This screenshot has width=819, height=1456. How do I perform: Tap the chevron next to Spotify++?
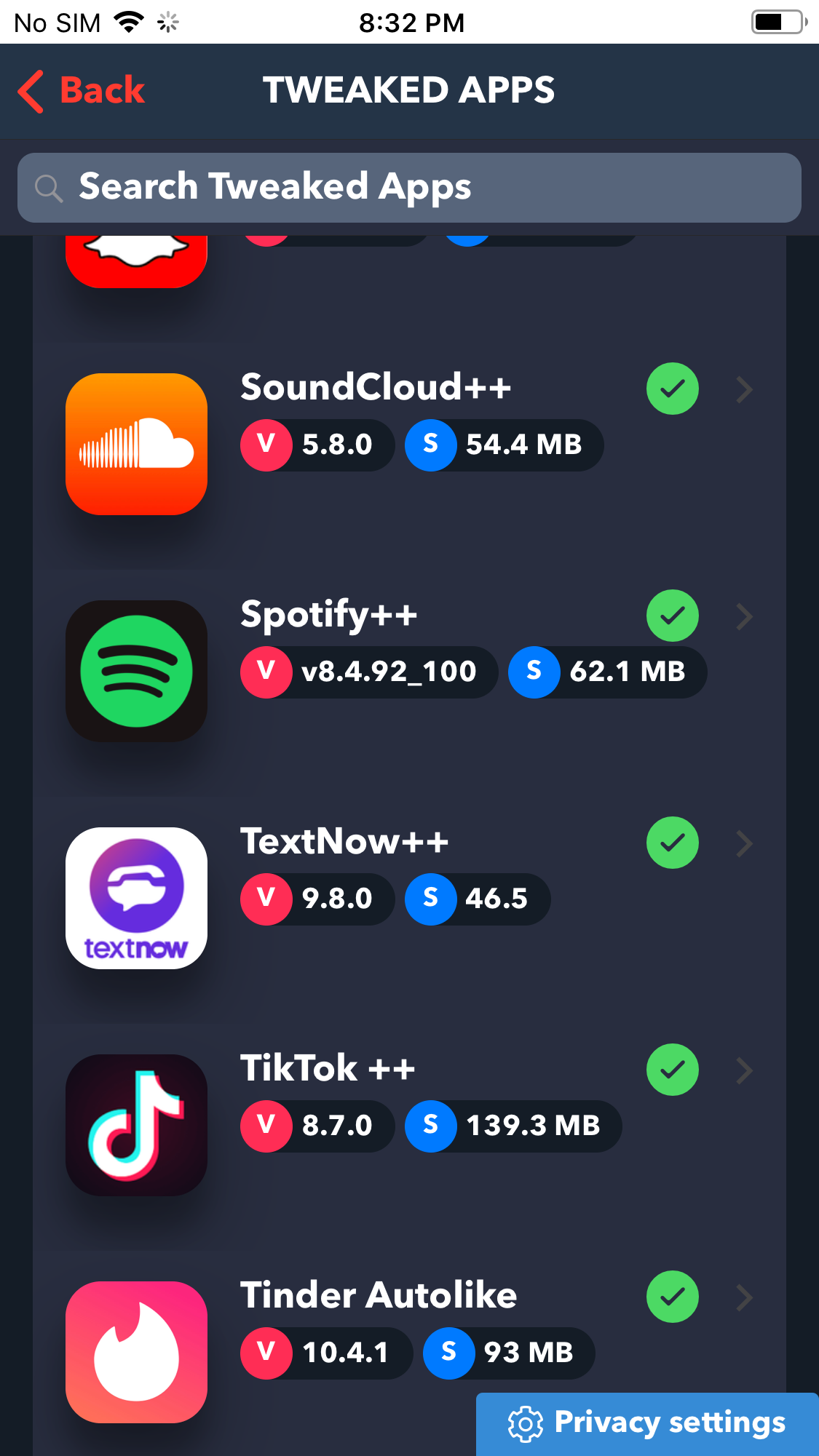point(744,616)
